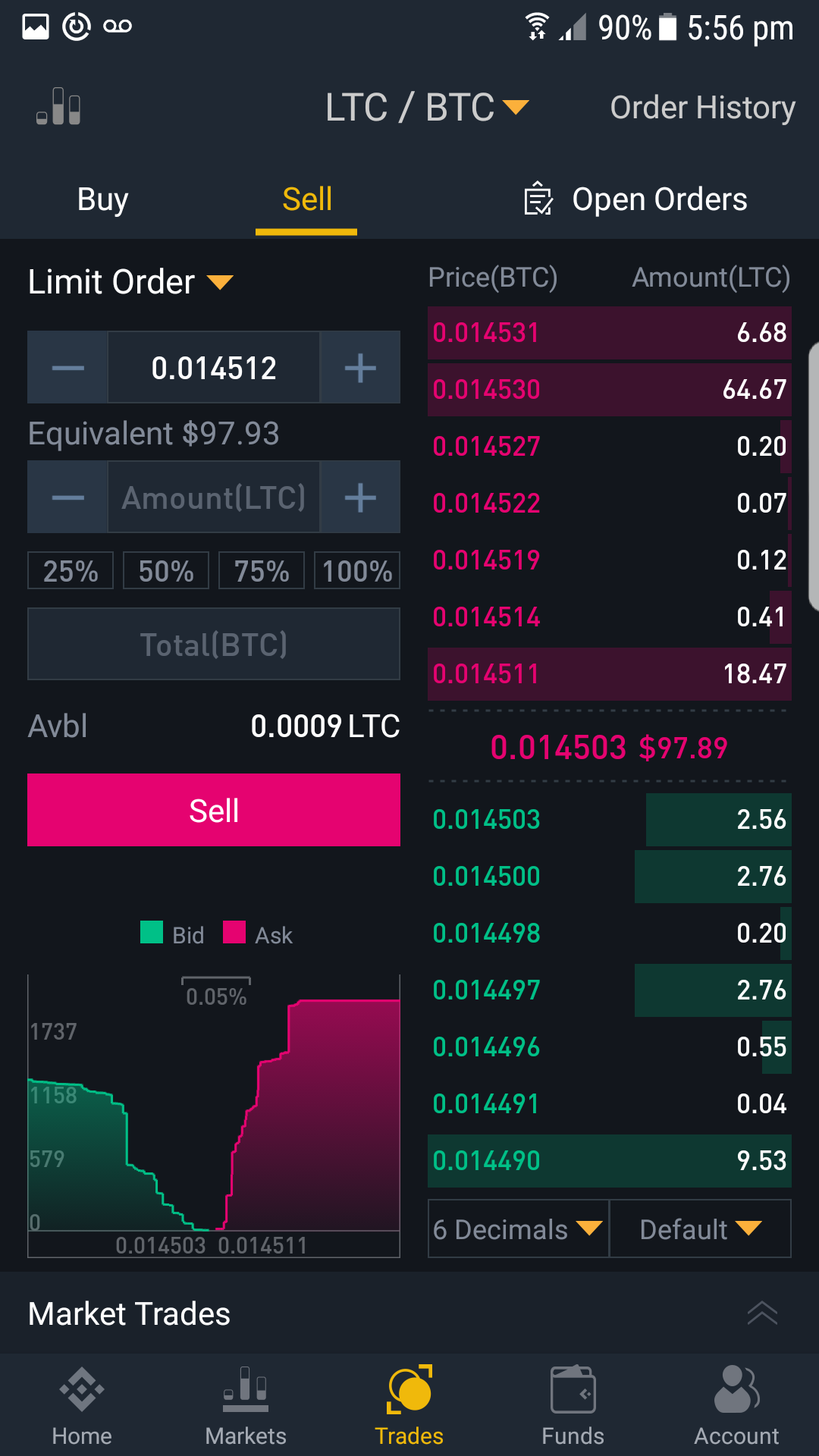Go to the Funds tab
The image size is (819, 1456).
pyautogui.click(x=573, y=1404)
